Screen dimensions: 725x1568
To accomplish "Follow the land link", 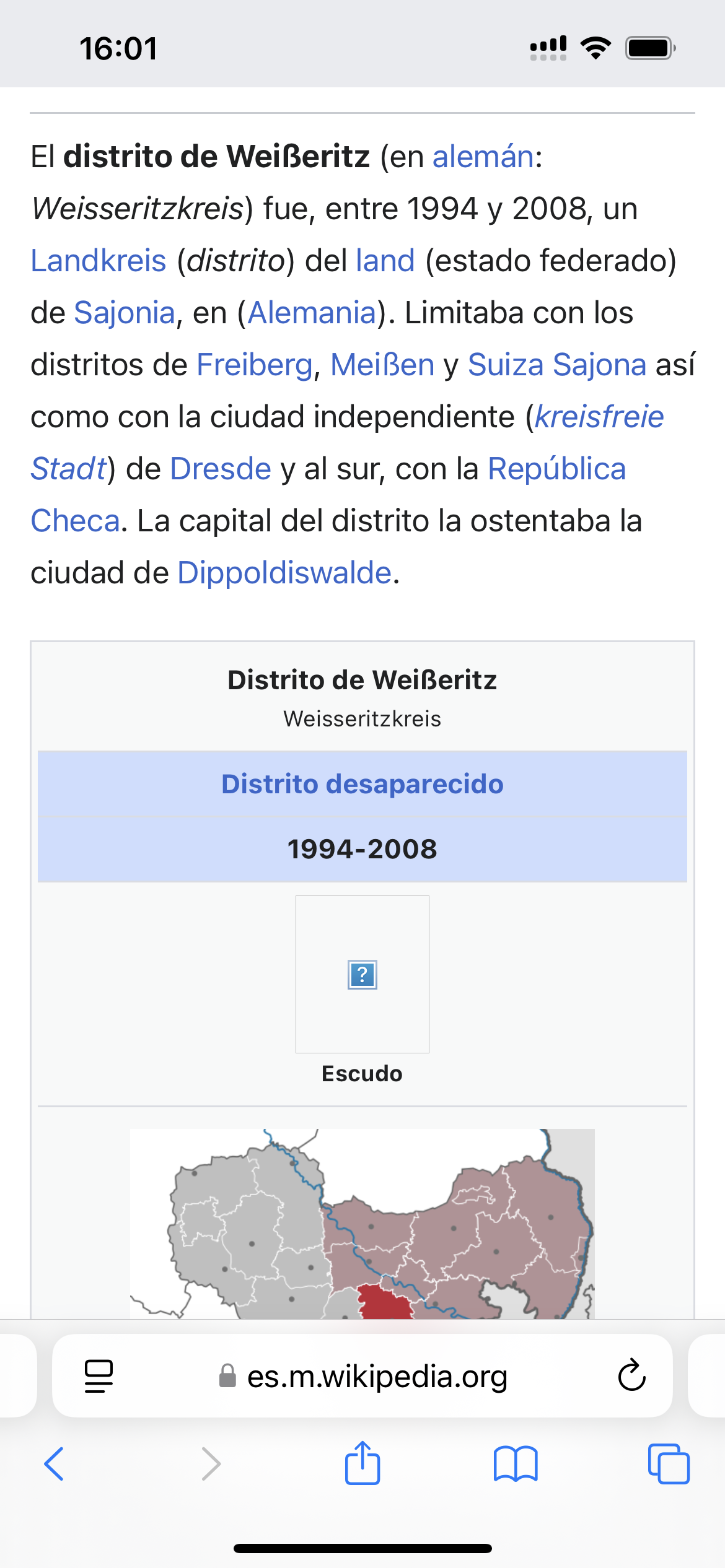I will coord(385,261).
